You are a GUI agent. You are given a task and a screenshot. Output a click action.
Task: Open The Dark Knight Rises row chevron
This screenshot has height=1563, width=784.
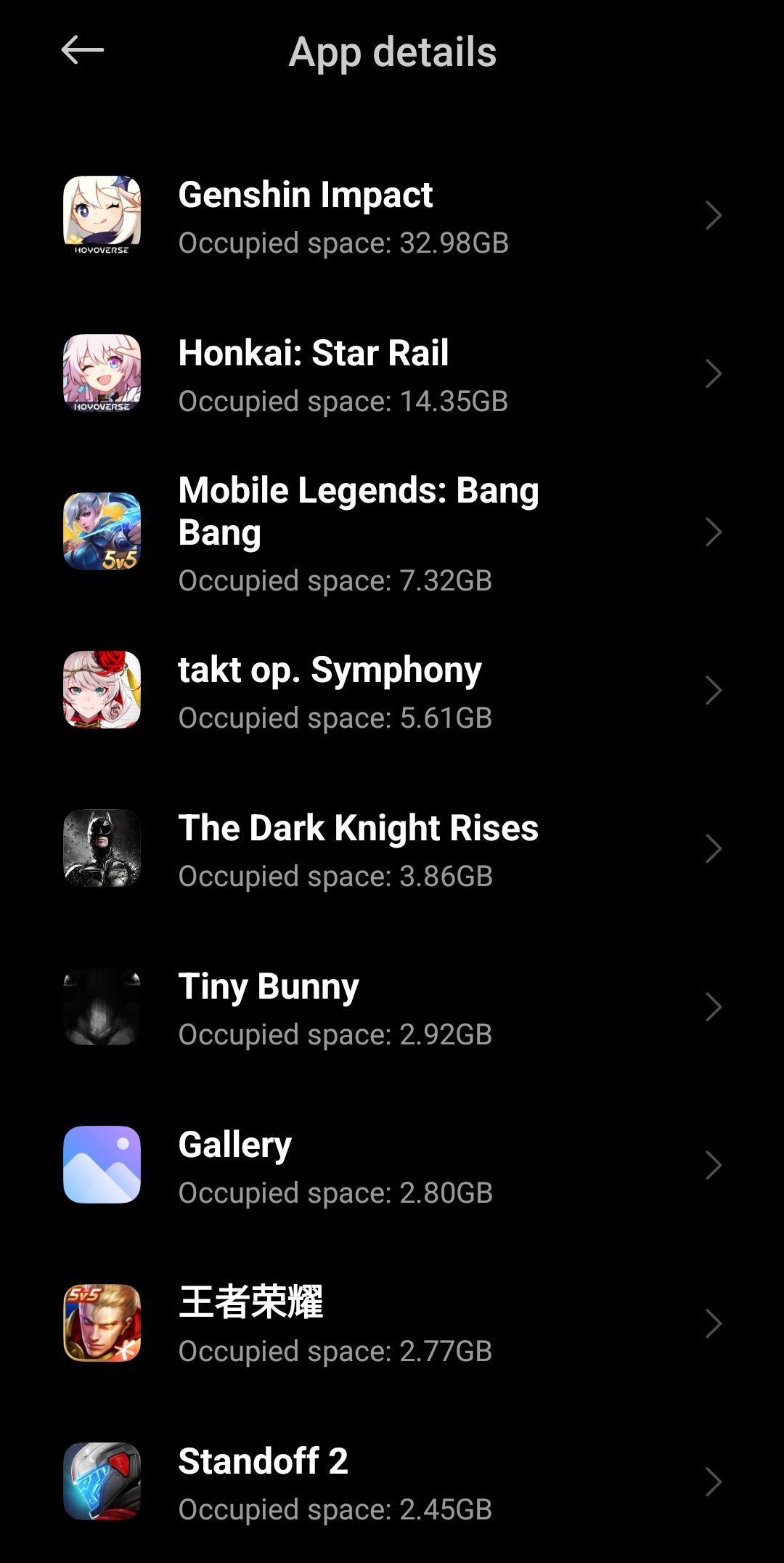(x=714, y=848)
